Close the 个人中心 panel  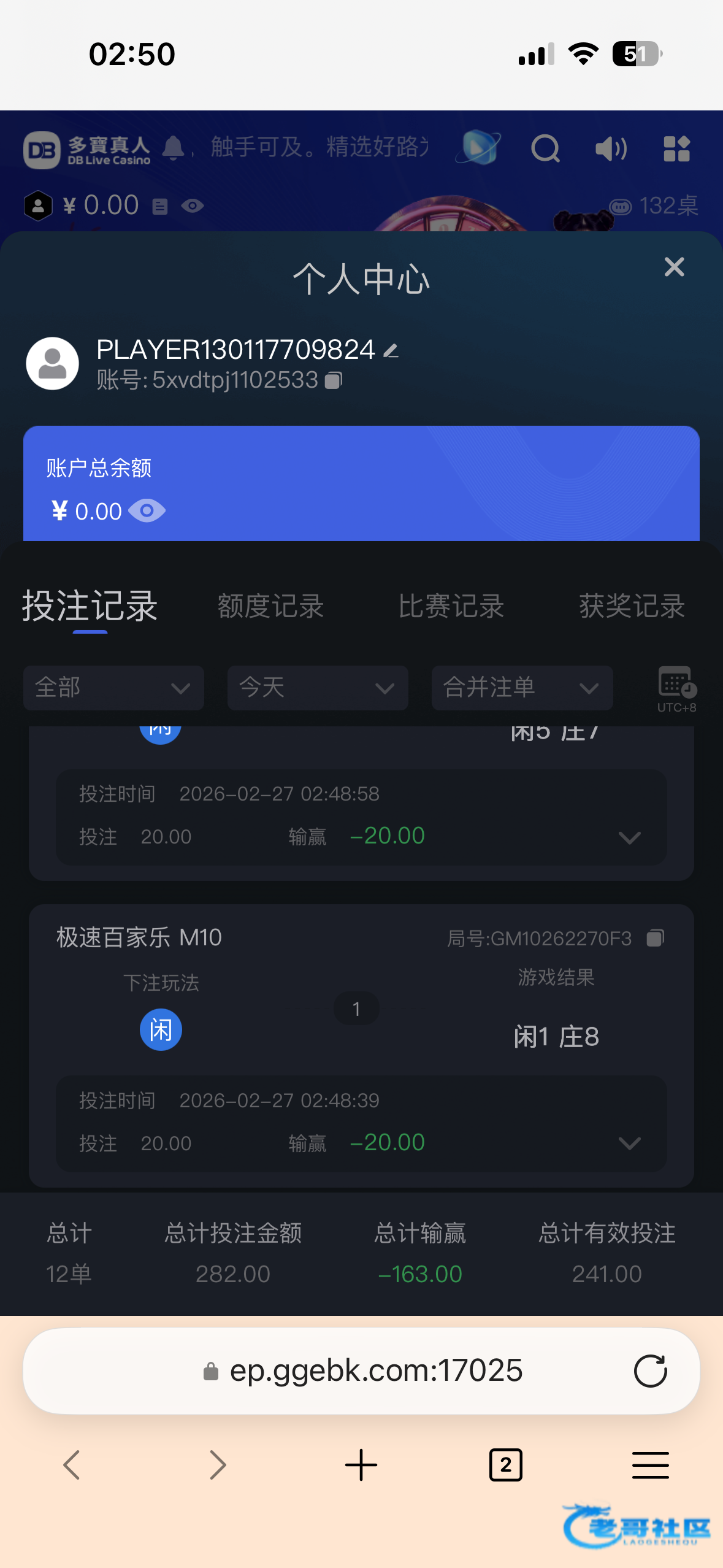674,267
